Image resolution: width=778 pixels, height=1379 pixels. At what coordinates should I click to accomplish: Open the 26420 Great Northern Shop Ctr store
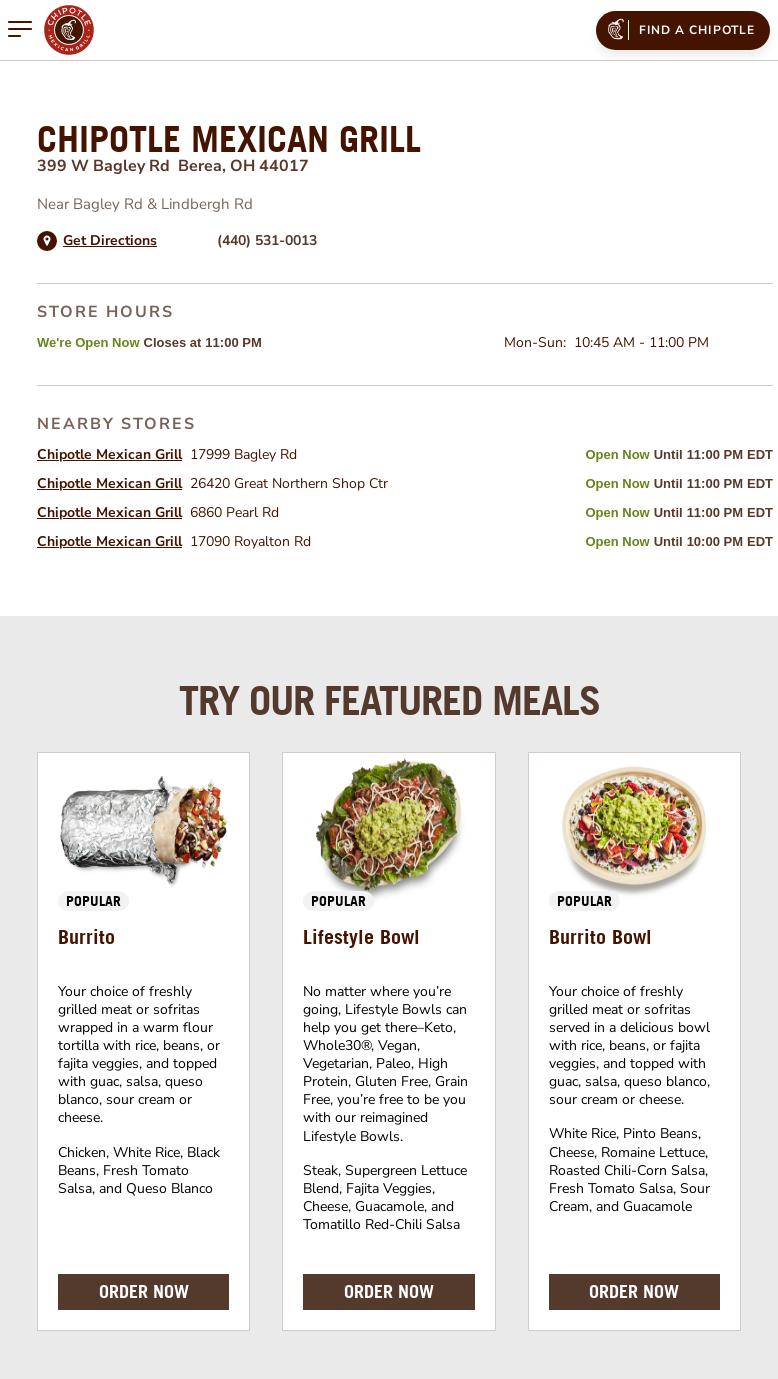(x=109, y=483)
